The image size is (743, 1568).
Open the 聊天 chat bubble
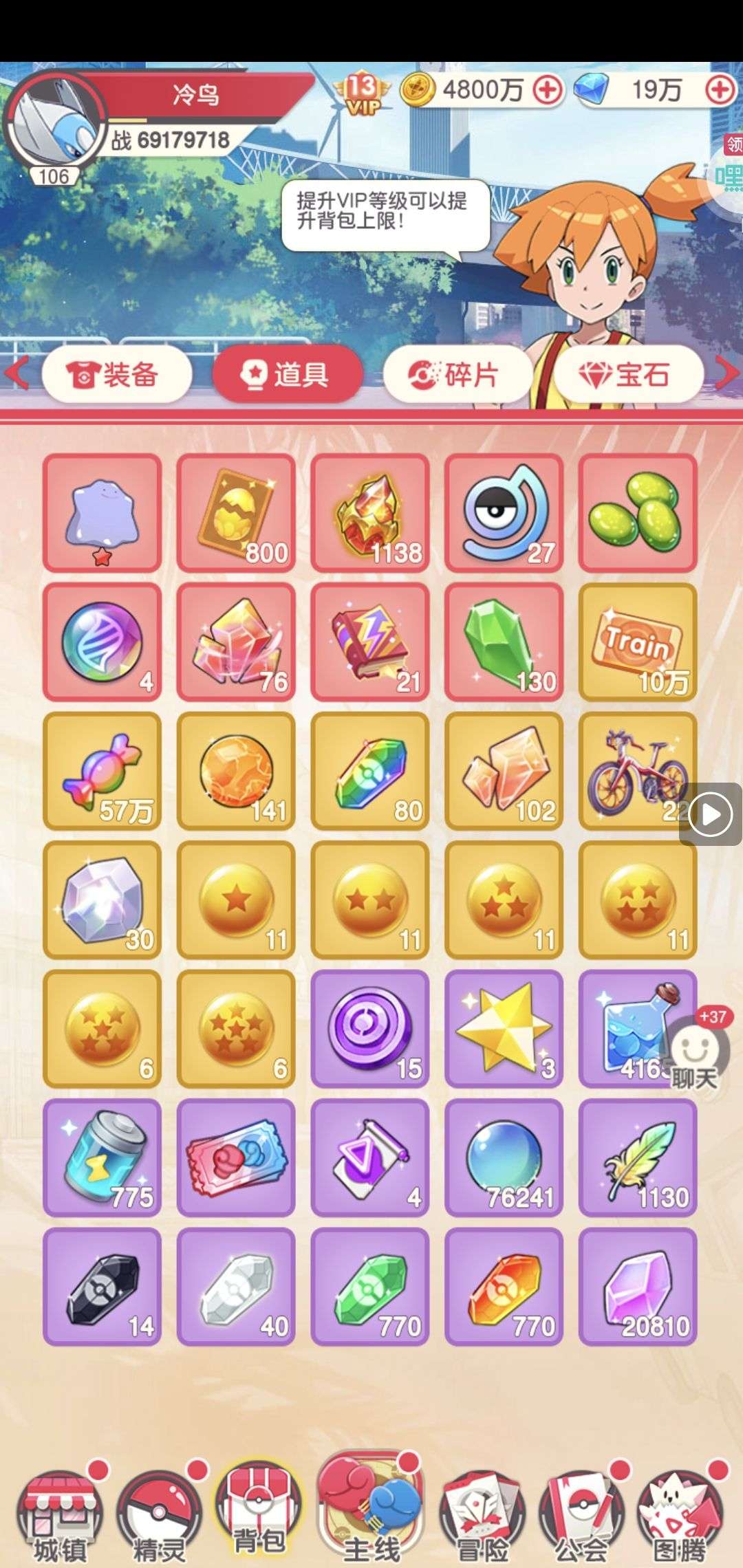[x=696, y=1052]
